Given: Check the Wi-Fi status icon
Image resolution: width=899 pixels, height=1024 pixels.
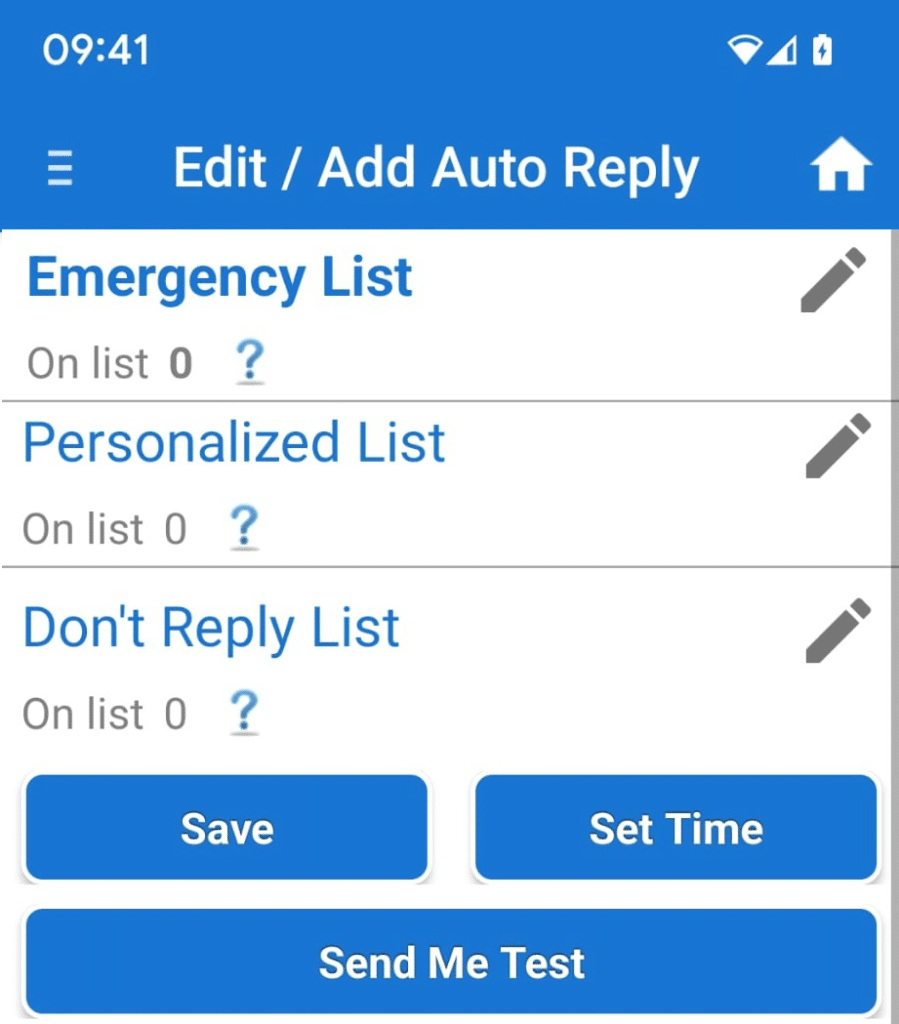Looking at the screenshot, I should 744,49.
